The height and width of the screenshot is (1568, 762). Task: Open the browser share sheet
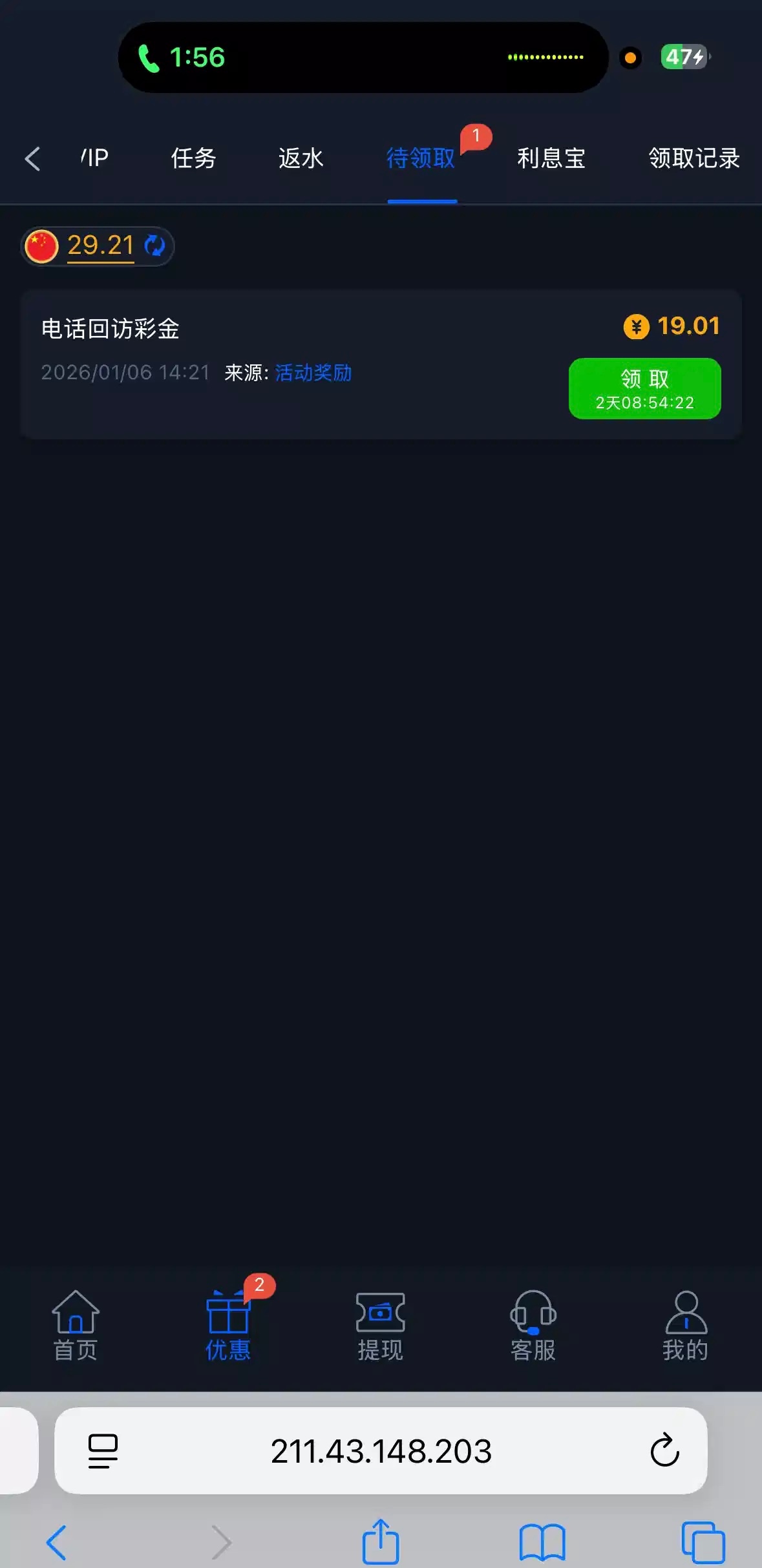(381, 1542)
